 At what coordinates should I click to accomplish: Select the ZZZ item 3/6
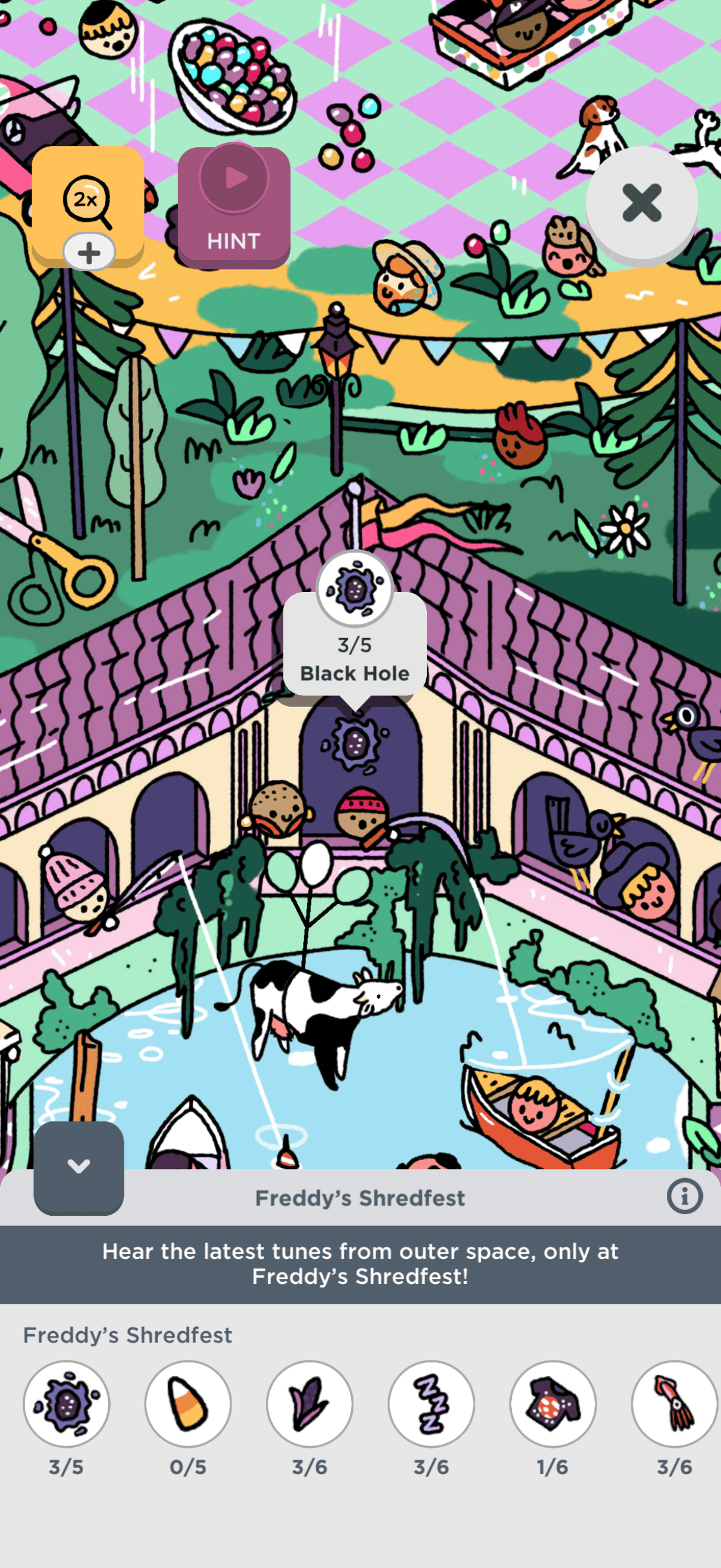click(431, 1404)
